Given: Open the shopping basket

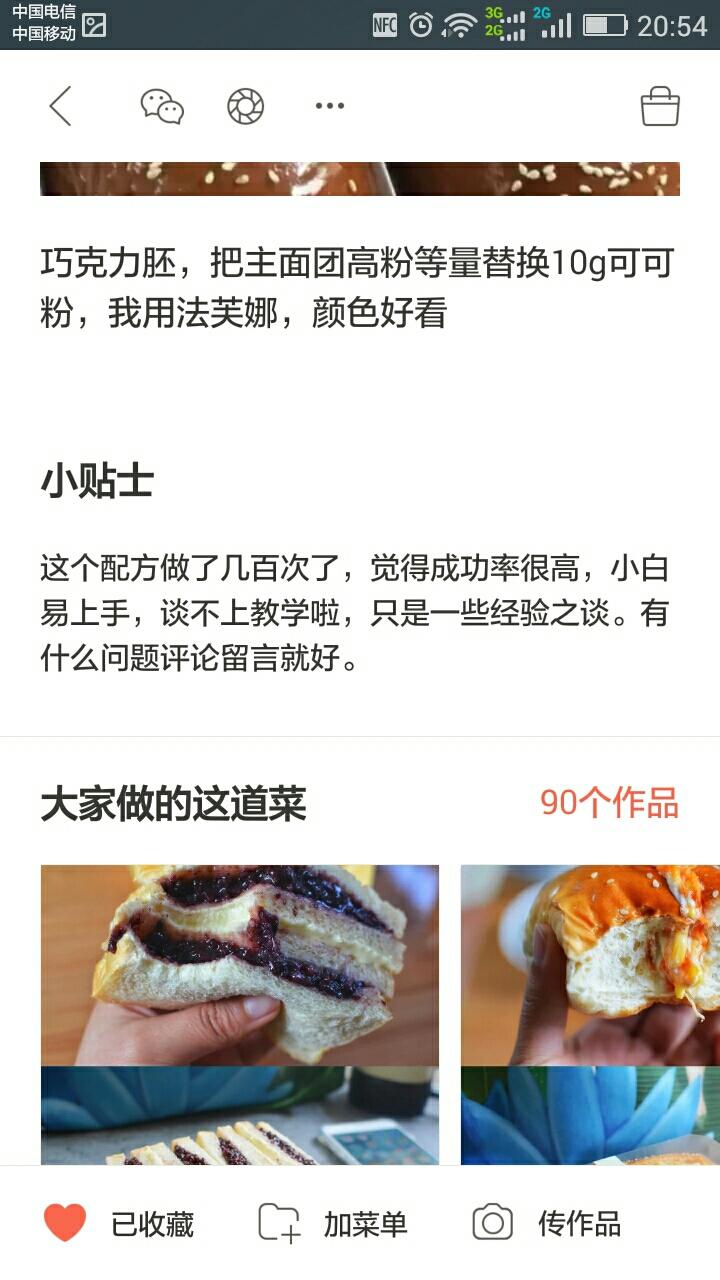Looking at the screenshot, I should pos(660,106).
